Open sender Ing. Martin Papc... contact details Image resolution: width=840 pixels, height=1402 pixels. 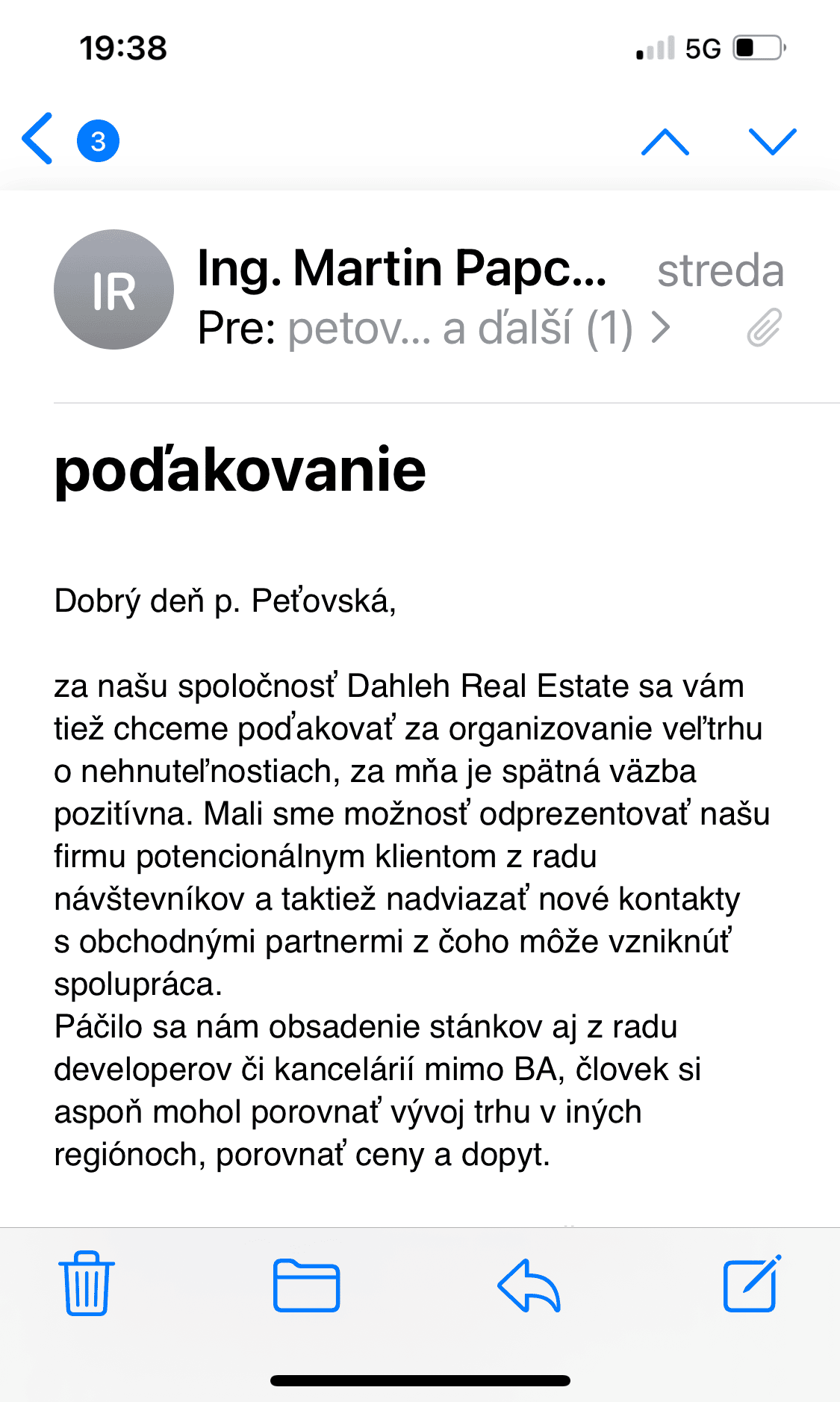tap(402, 268)
